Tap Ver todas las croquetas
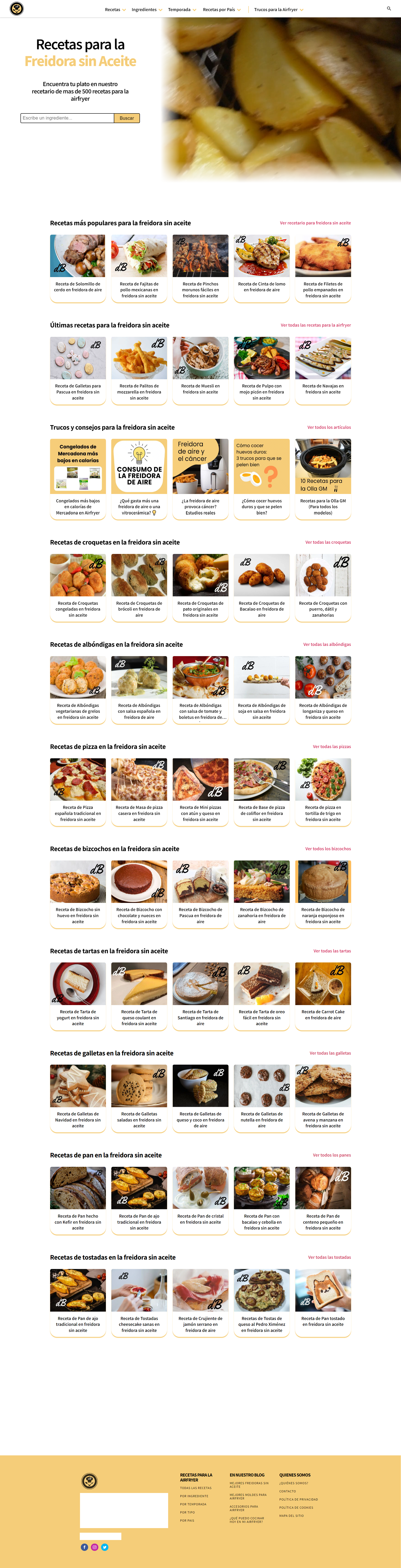The image size is (401, 1568). (328, 542)
